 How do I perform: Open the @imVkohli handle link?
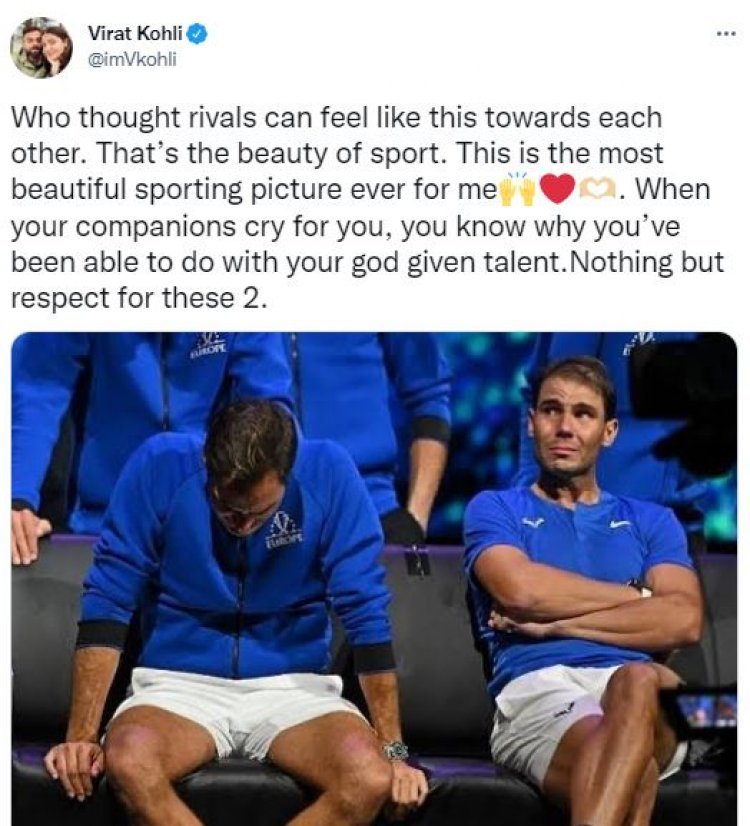point(135,57)
